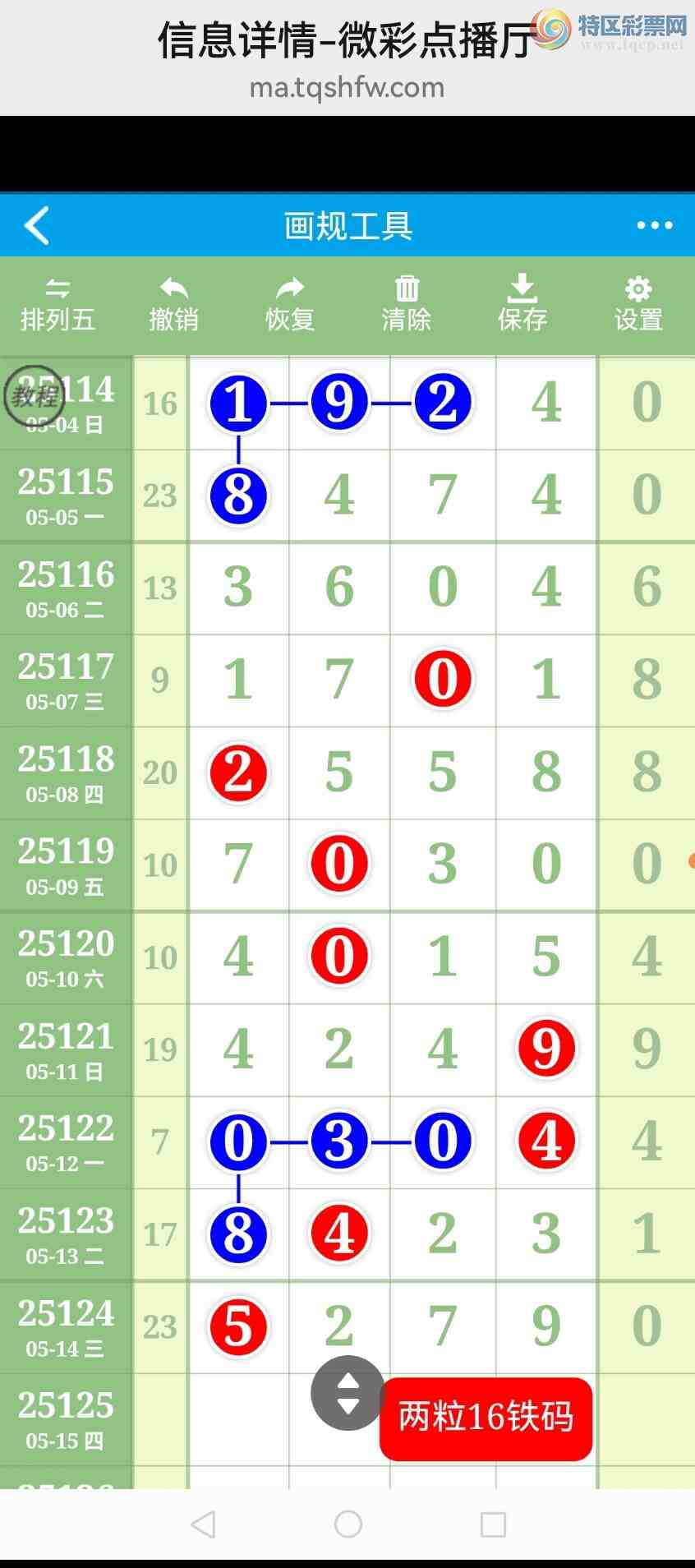Clear all markings with 清除
Image resolution: width=695 pixels, height=1568 pixels.
pos(407,306)
